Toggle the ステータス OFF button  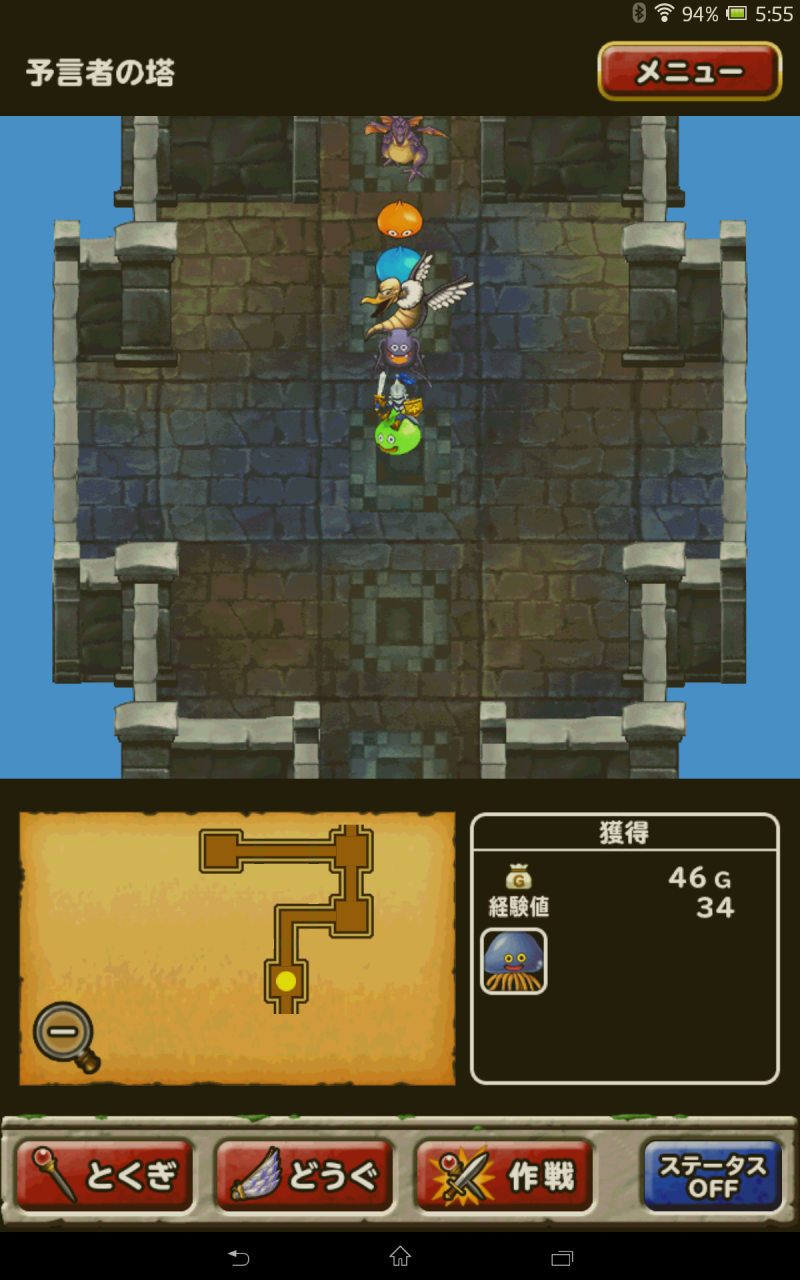point(711,1177)
